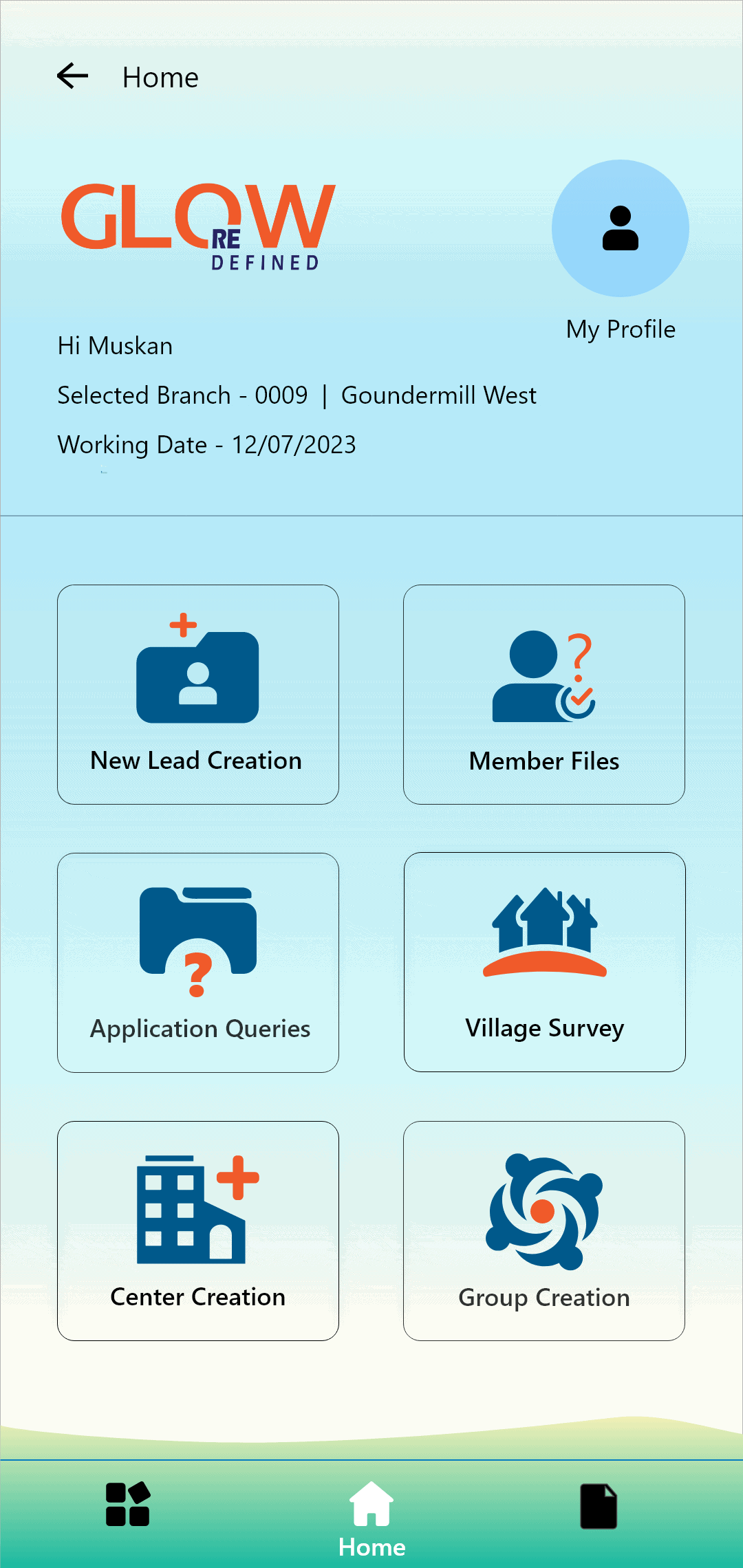Switch to the dashboard widgets tab

coord(128,1504)
